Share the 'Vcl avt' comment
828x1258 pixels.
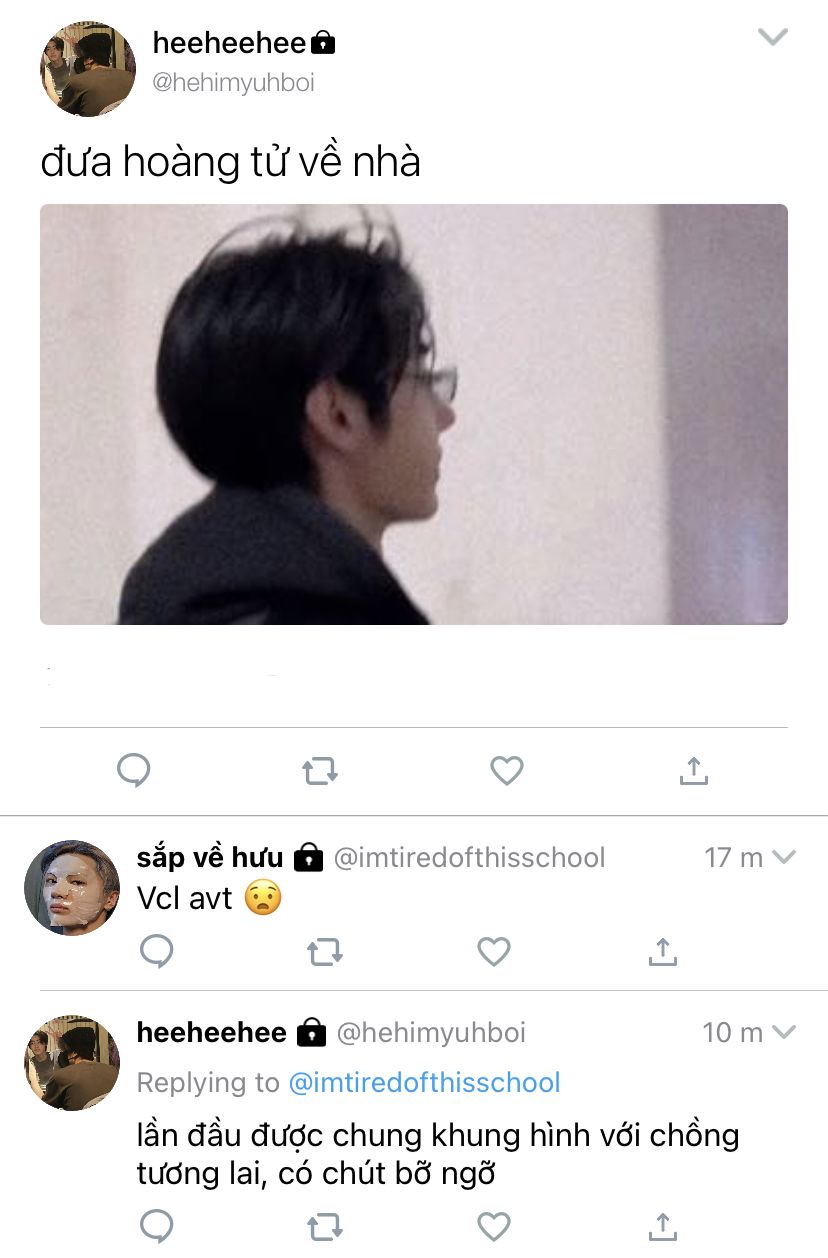(x=662, y=952)
